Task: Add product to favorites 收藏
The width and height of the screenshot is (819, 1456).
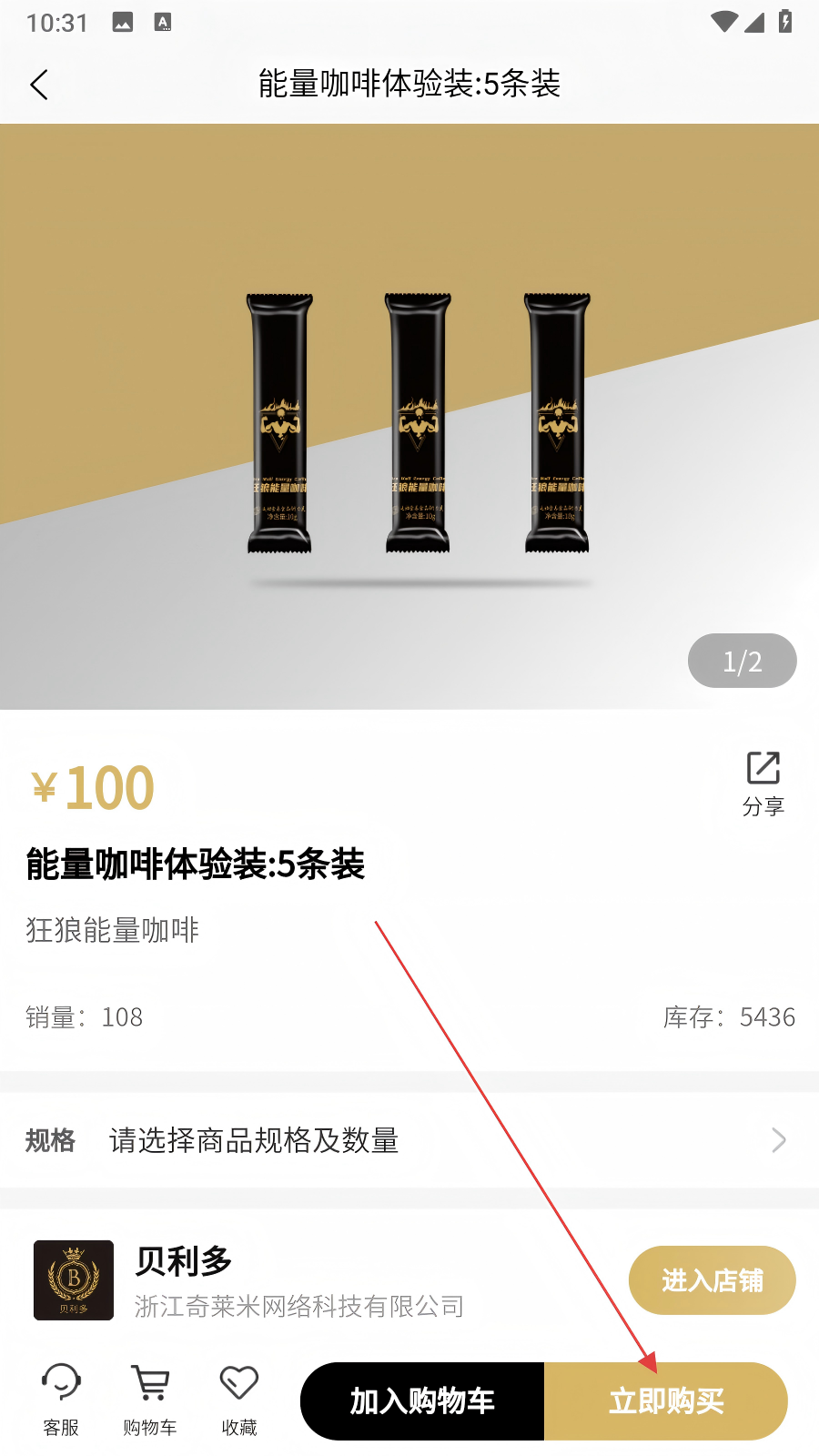Action: 239,1400
